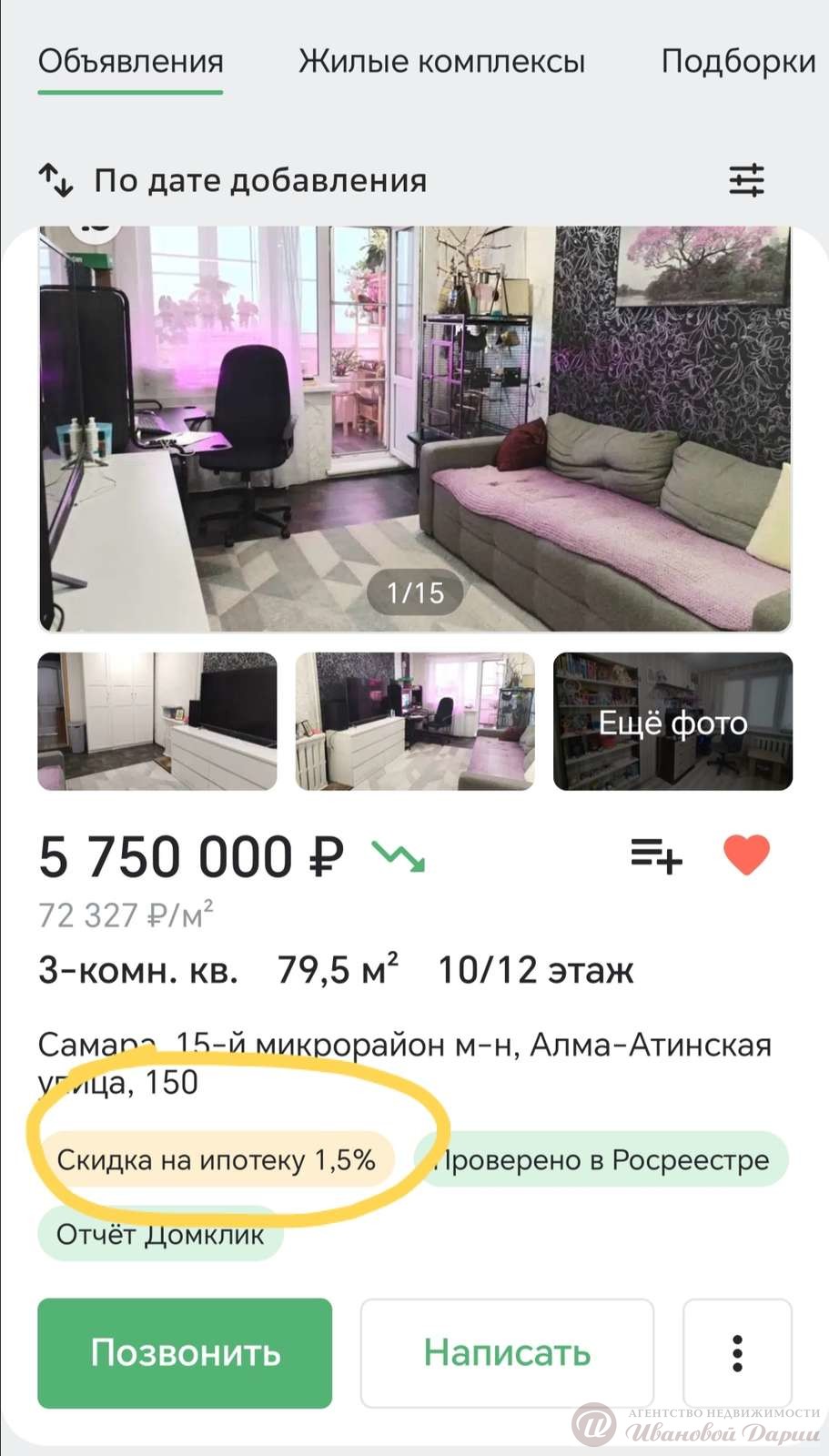This screenshot has width=829, height=1456.
Task: Open the Подборки tab
Action: [x=737, y=62]
